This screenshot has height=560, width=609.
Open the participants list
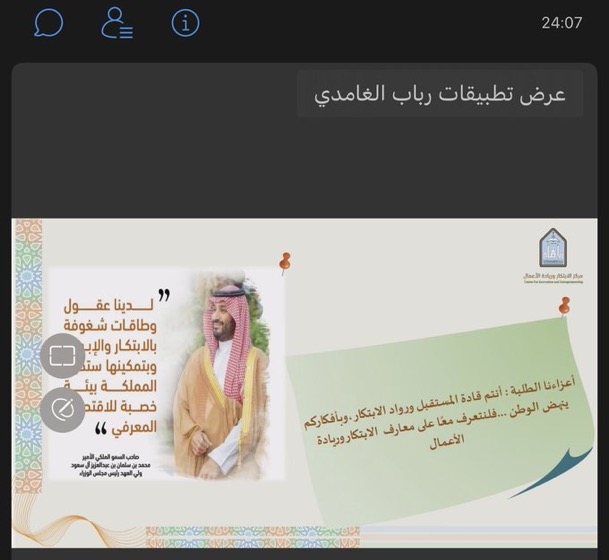[x=117, y=23]
